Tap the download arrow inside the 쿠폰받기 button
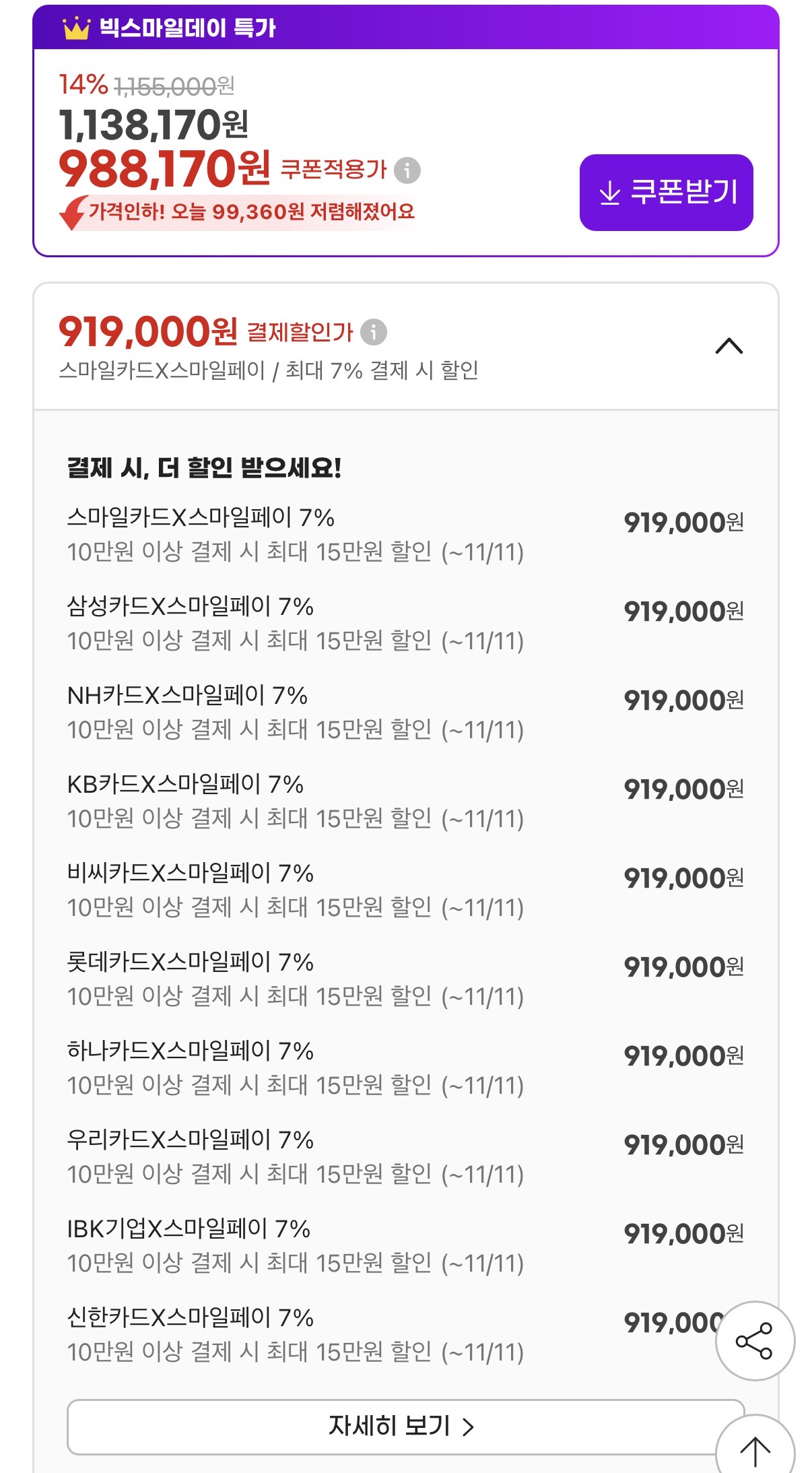This screenshot has height=1473, width=812. [x=611, y=191]
